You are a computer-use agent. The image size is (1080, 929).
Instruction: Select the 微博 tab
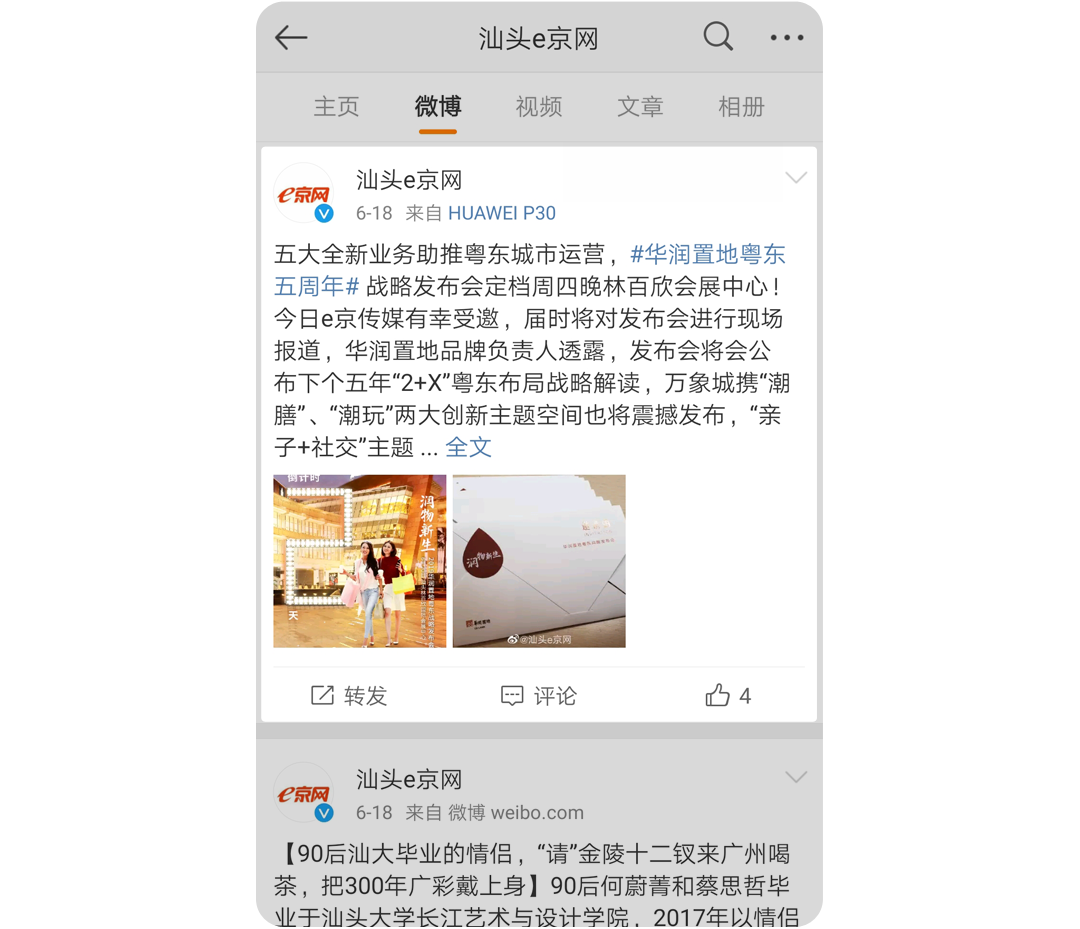point(438,106)
